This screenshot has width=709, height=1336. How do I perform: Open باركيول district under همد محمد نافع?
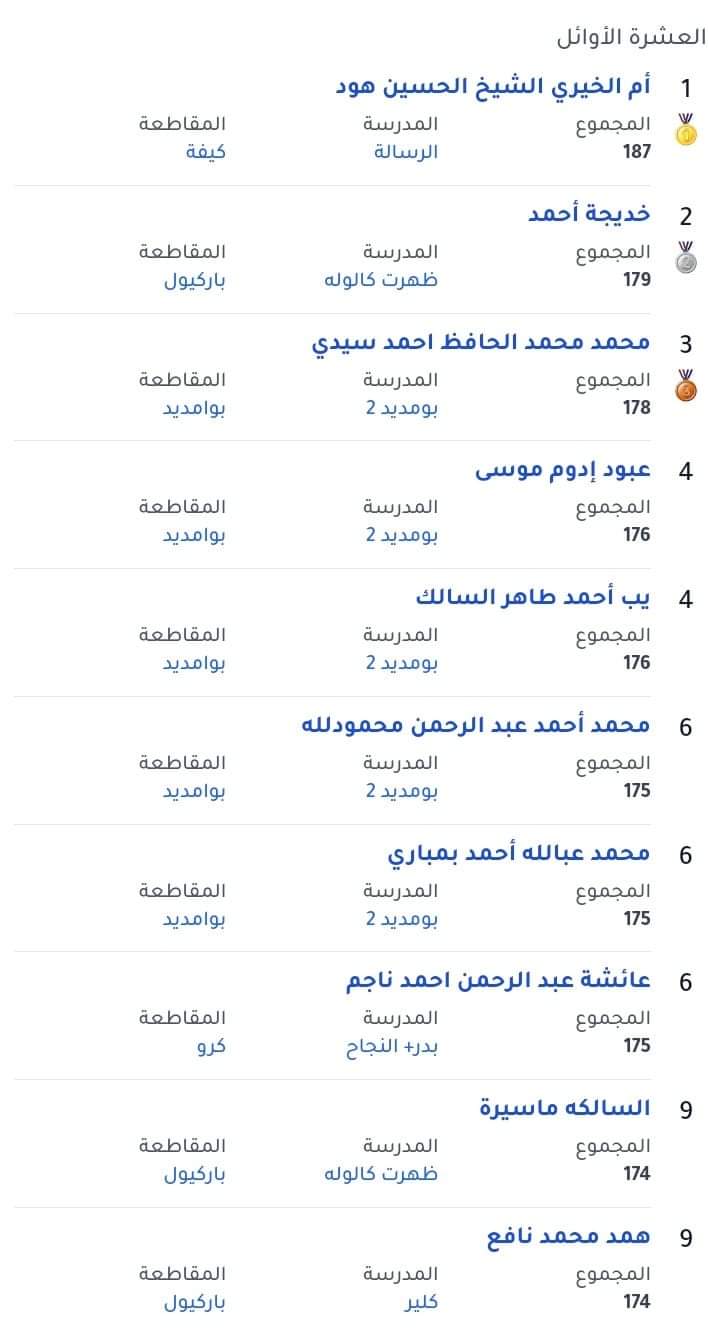(x=195, y=1302)
